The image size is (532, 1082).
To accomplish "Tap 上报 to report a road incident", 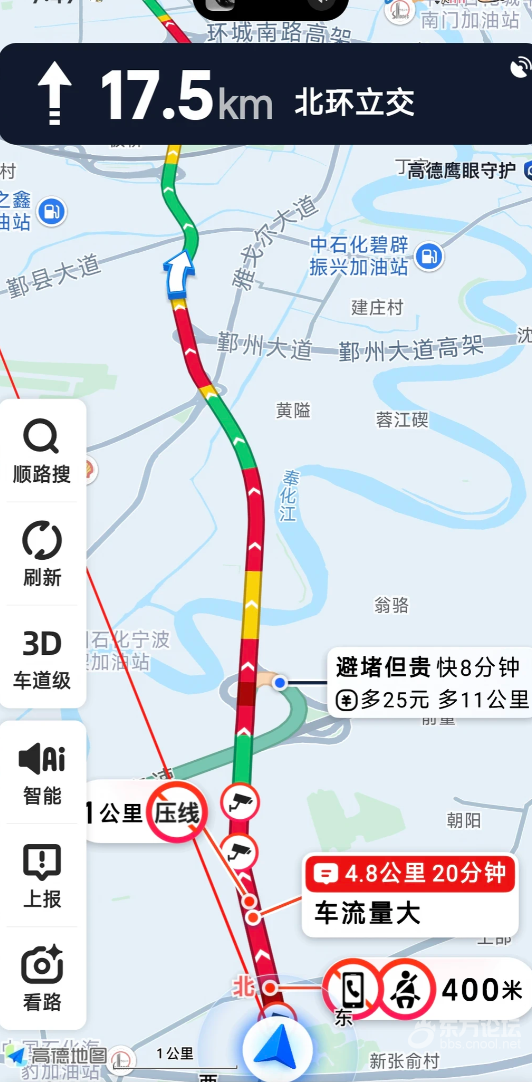I will (42, 876).
